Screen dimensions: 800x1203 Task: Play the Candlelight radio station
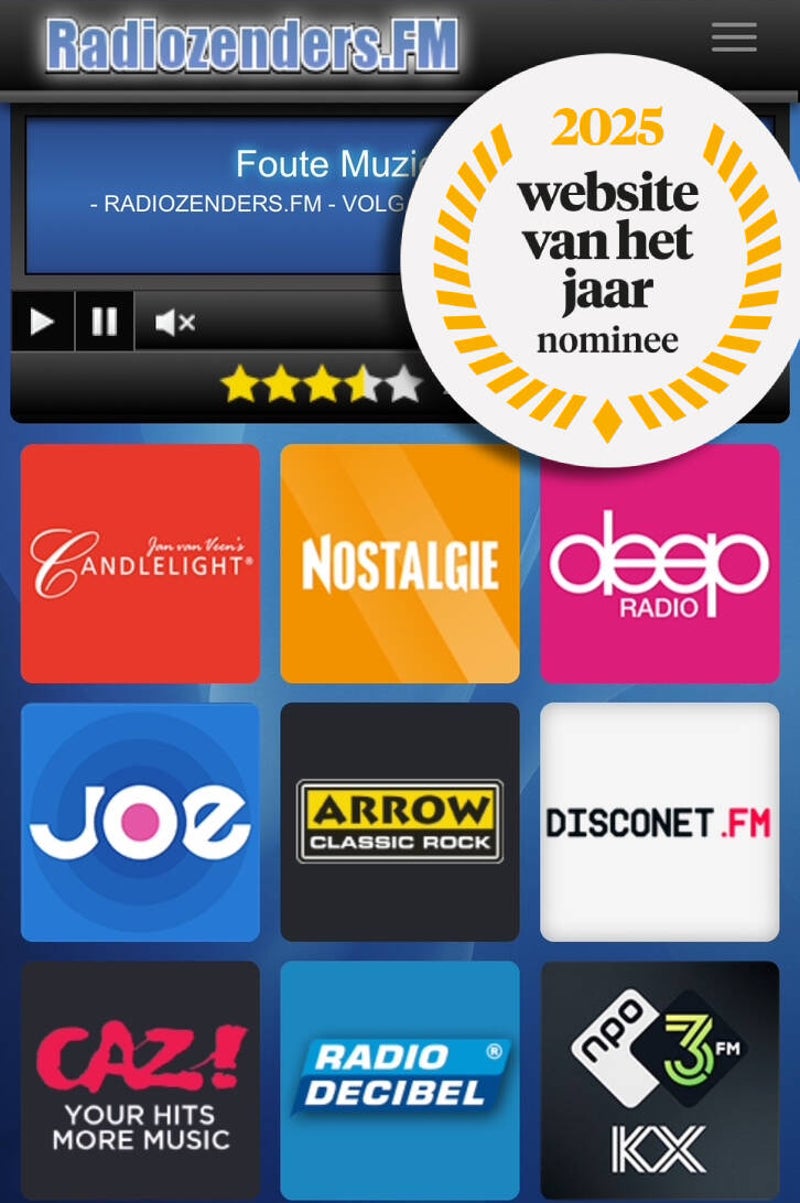coord(141,563)
